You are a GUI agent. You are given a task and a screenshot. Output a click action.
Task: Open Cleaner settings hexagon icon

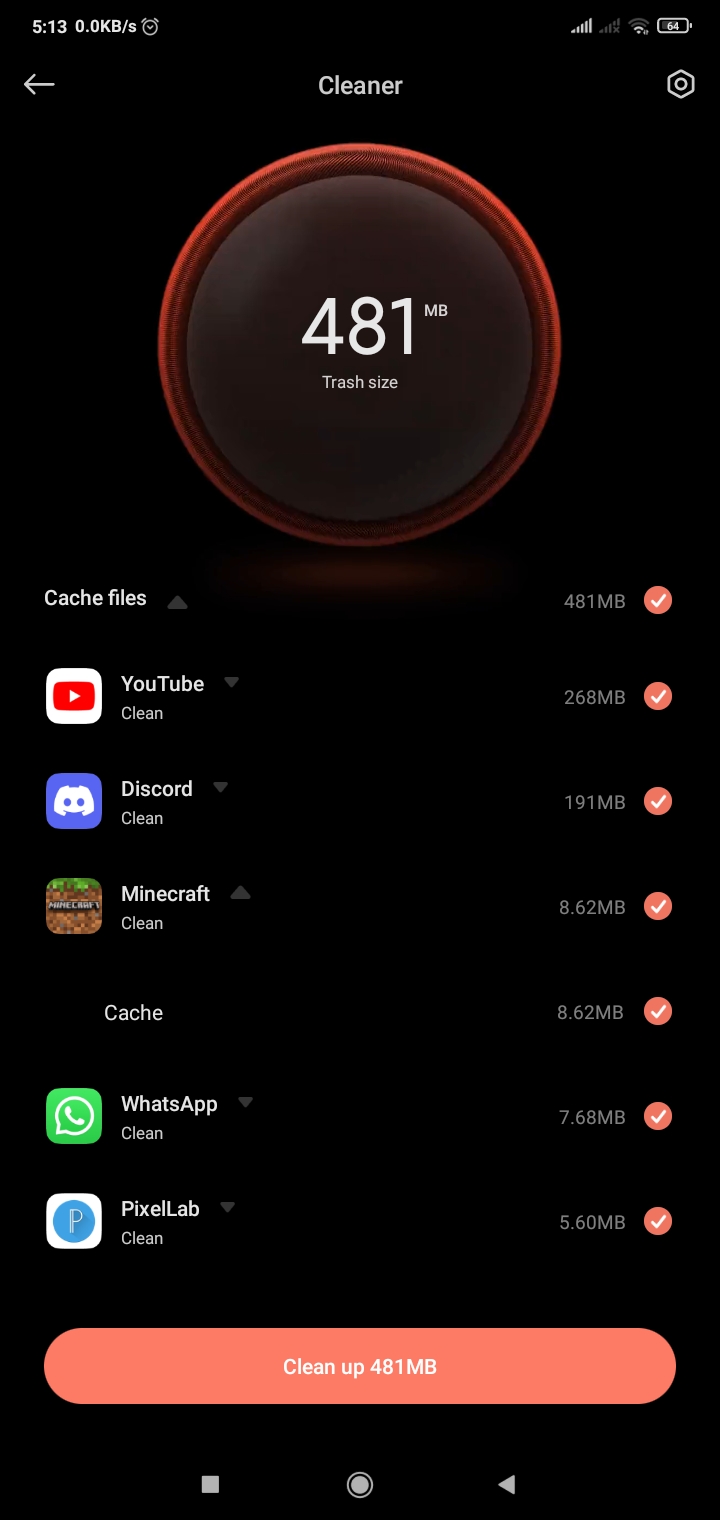coord(680,85)
